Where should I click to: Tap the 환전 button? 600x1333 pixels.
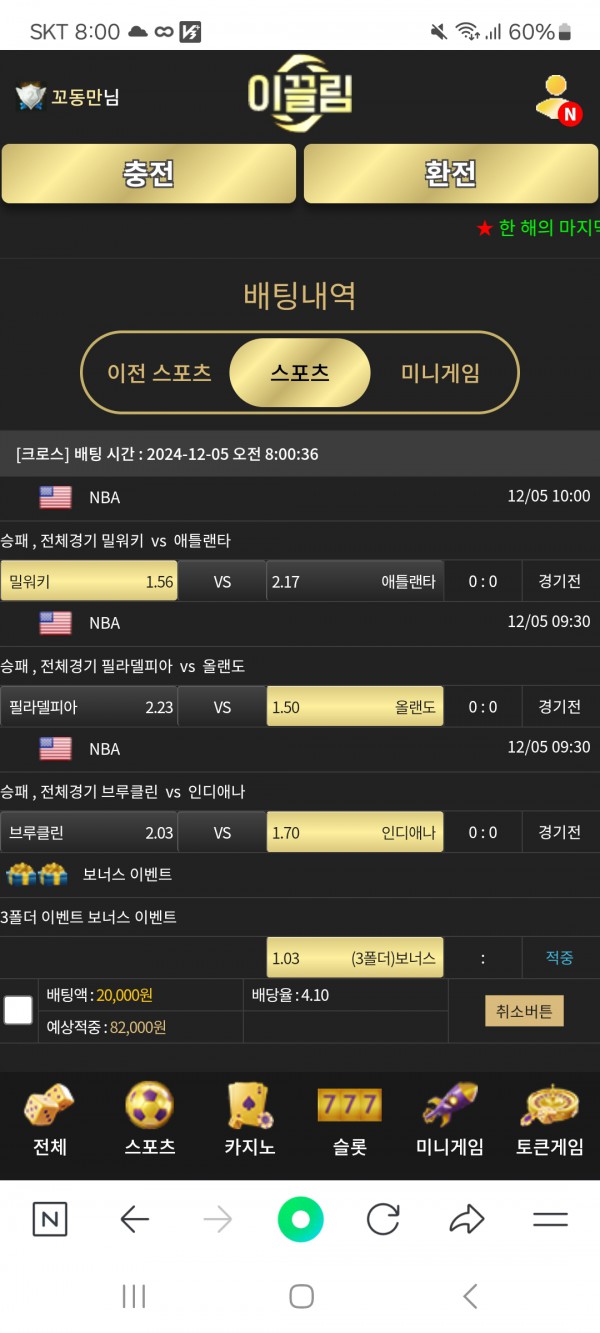point(451,174)
